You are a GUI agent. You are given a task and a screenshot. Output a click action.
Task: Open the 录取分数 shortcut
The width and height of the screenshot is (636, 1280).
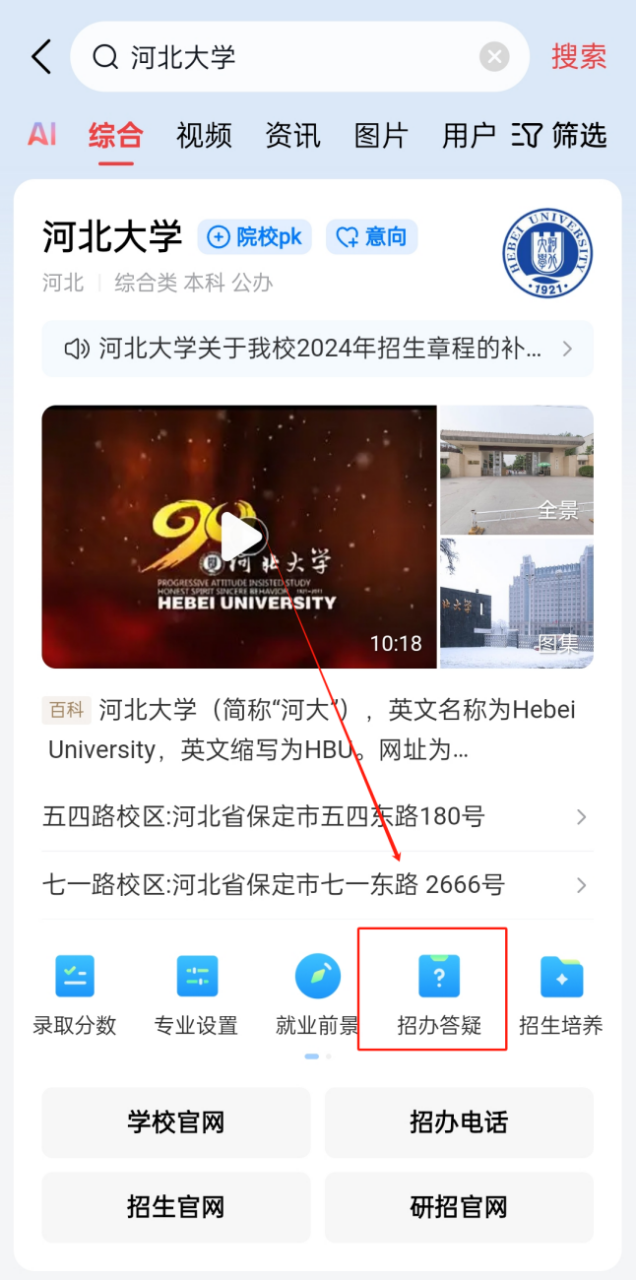point(74,989)
